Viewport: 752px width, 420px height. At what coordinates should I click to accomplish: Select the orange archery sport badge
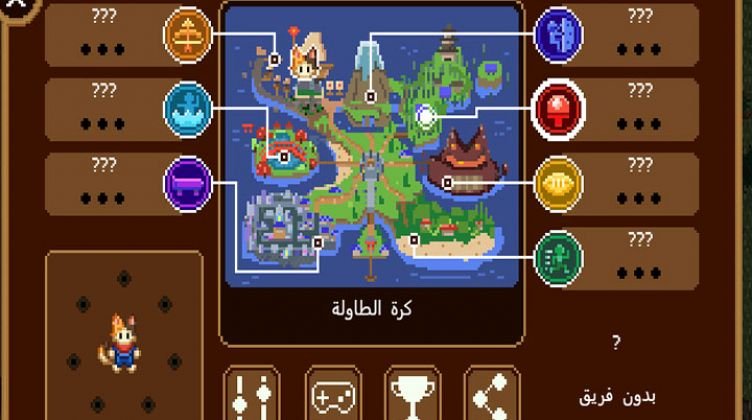point(187,33)
